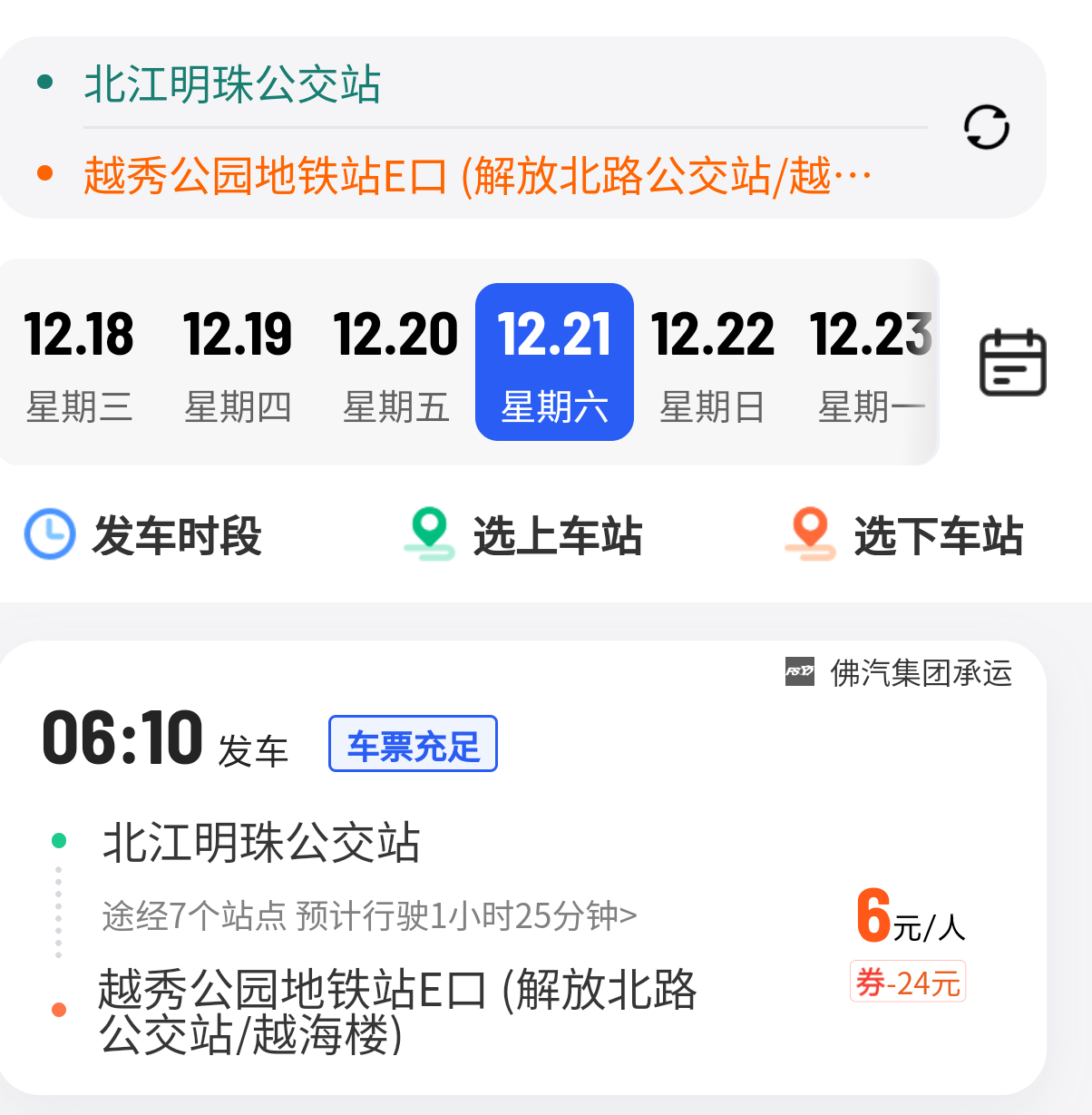Open the 选下车站 drop-off station filter
The image size is (1092, 1115).
point(904,535)
